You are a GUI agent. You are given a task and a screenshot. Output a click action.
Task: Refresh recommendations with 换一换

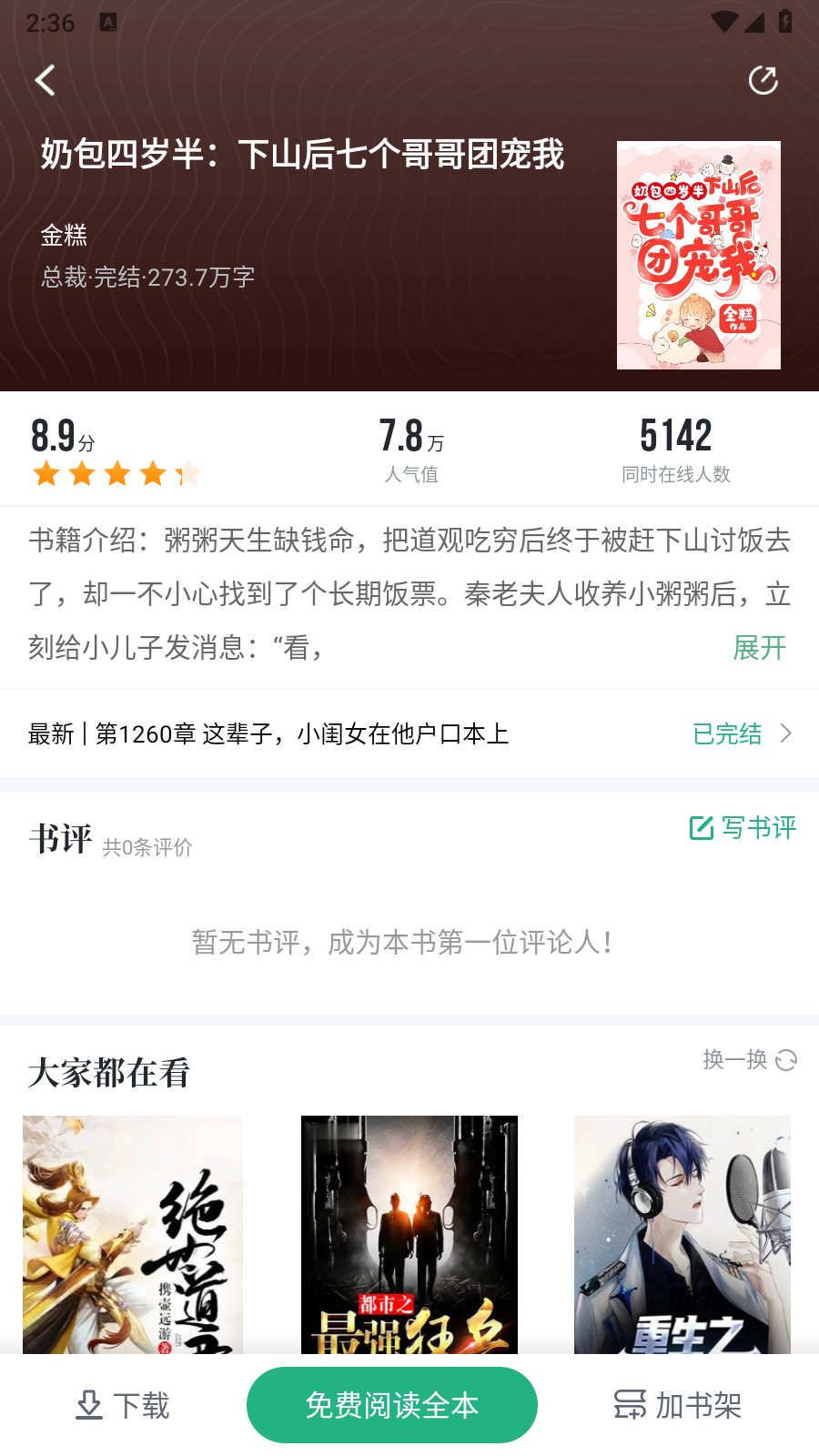[749, 1059]
